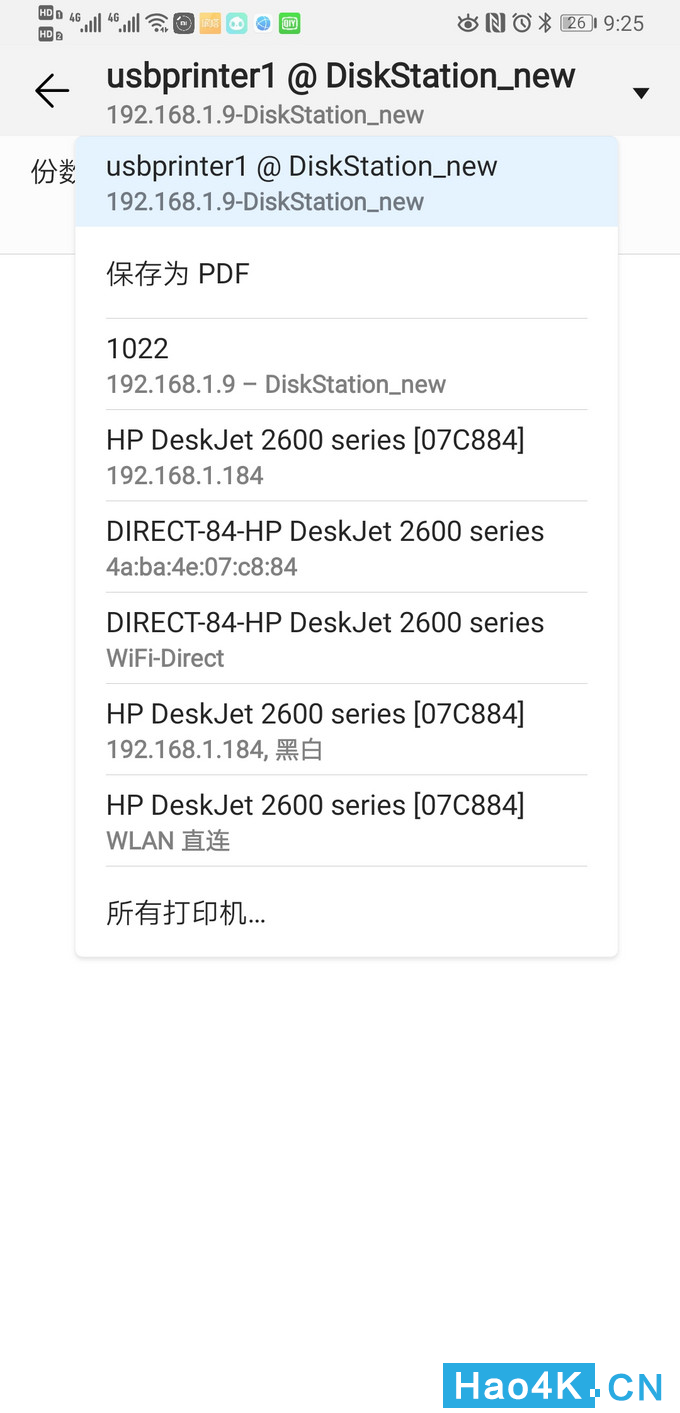Select DIRECT-84-HP DeskJet with 4a:ba:4e:07:c8:84
The image size is (680, 1413).
pos(346,547)
